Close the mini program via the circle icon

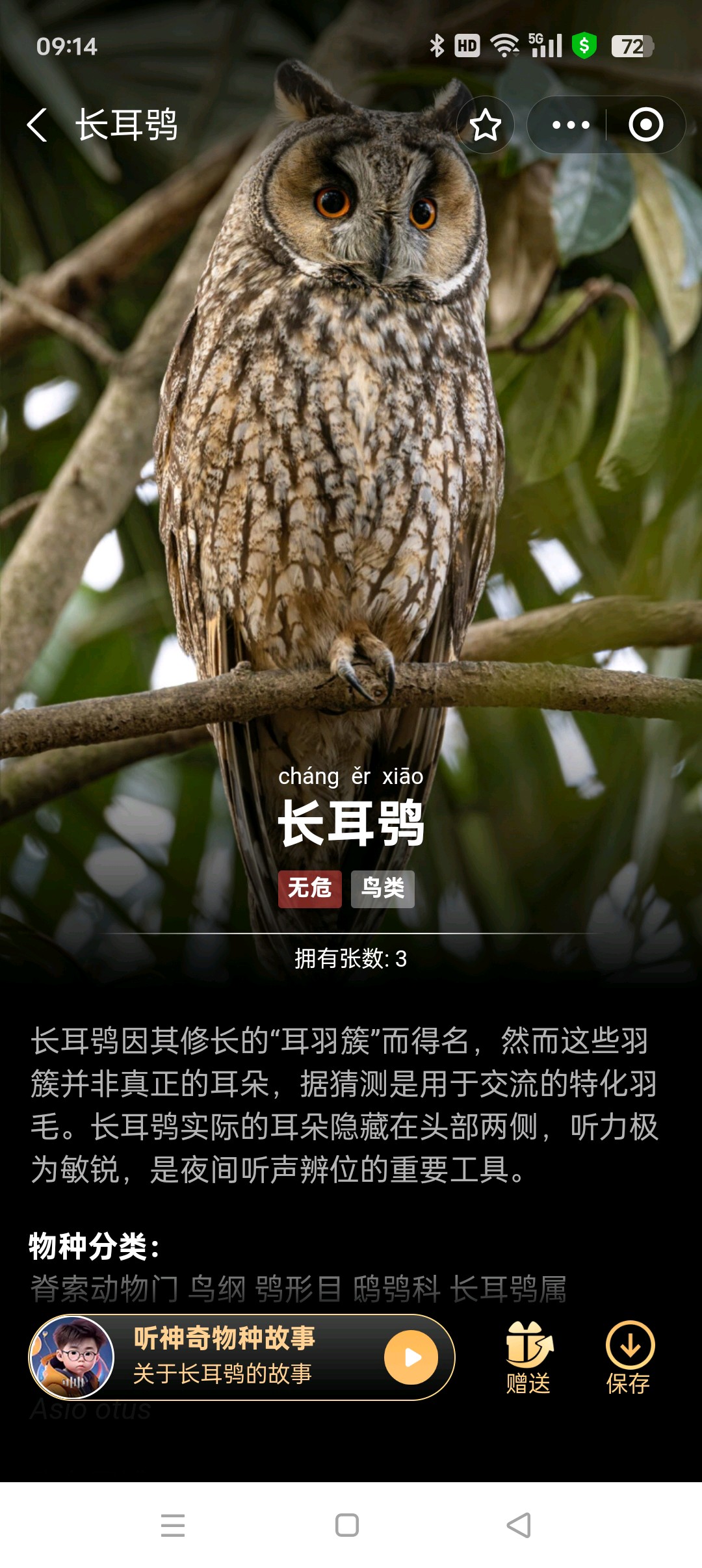(x=645, y=125)
